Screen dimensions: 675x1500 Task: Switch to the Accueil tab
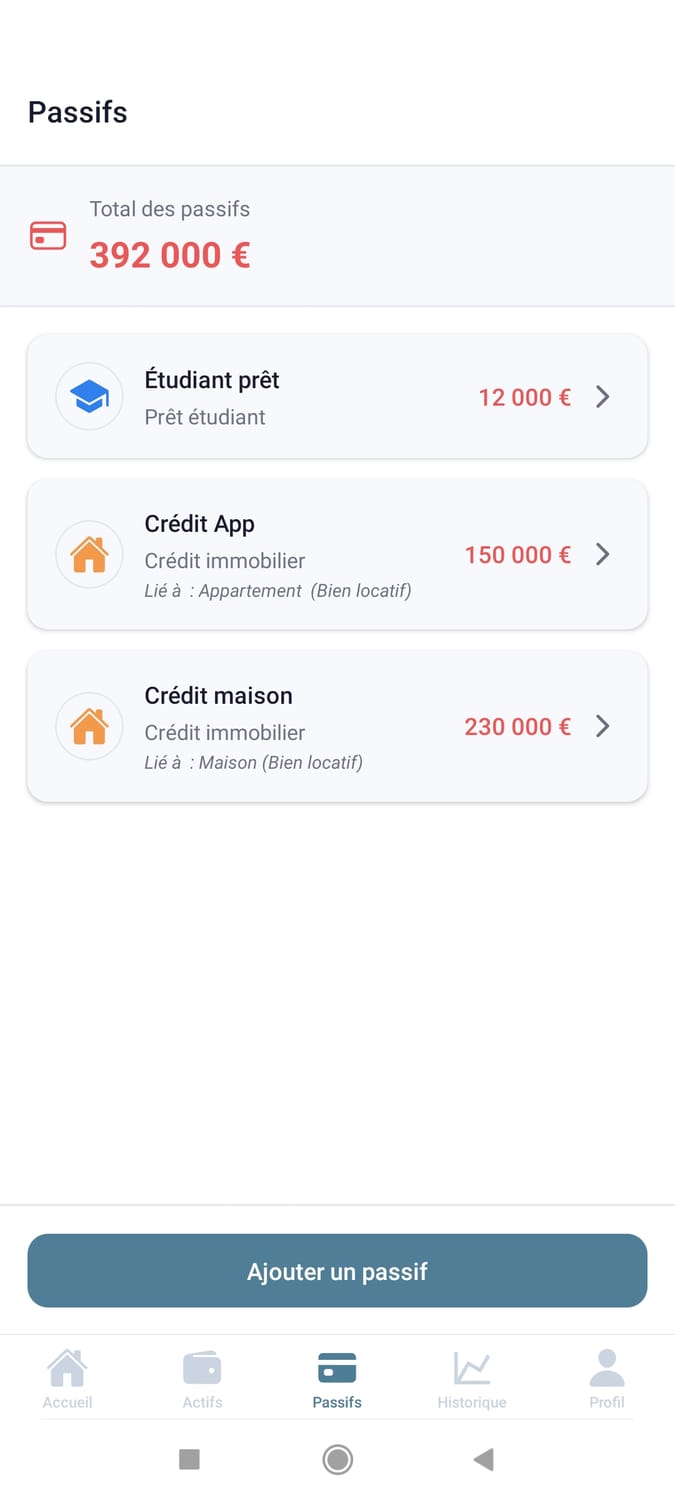click(67, 1379)
